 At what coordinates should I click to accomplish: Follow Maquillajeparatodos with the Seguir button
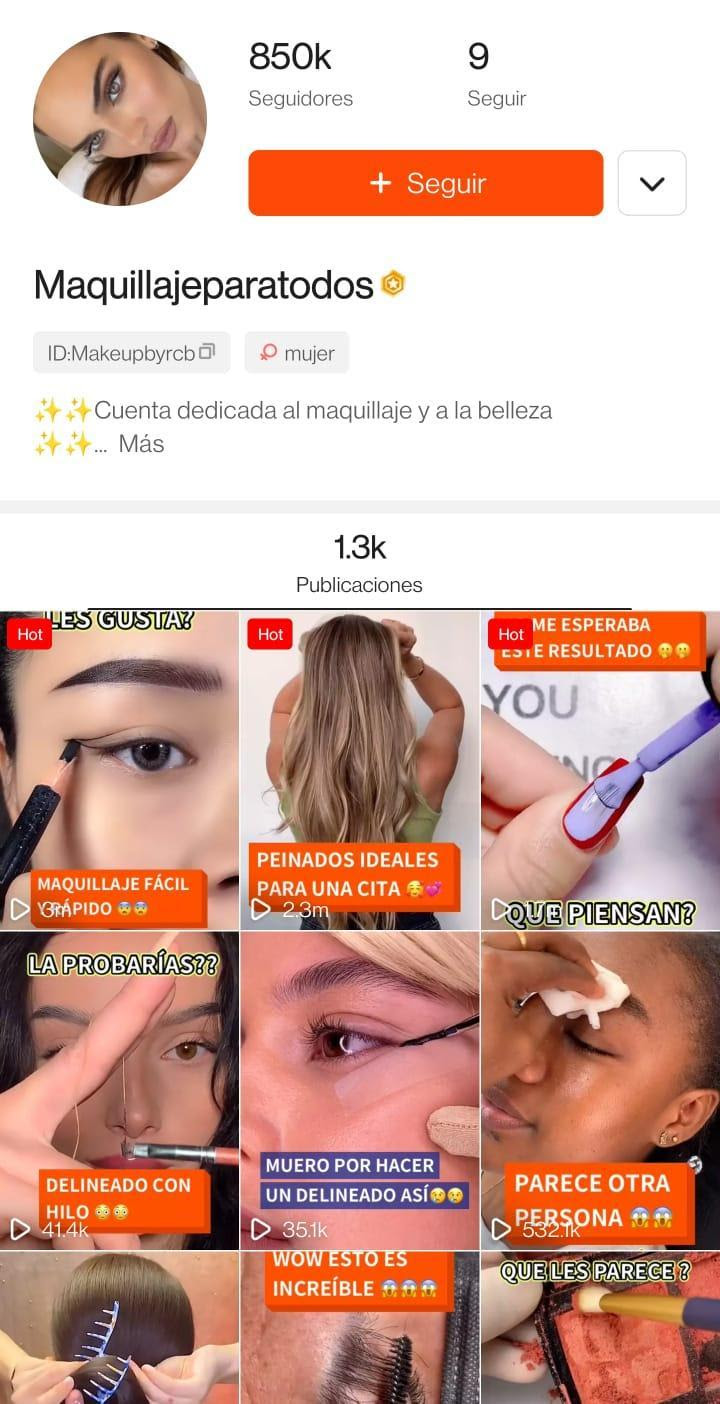(425, 183)
